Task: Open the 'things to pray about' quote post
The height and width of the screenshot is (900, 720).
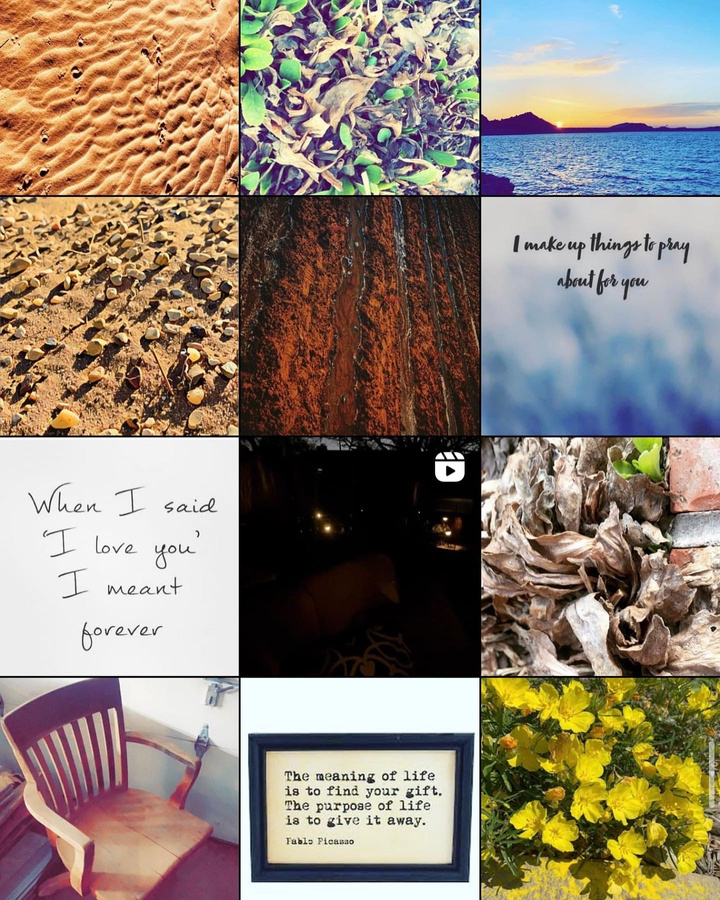Action: [600, 316]
